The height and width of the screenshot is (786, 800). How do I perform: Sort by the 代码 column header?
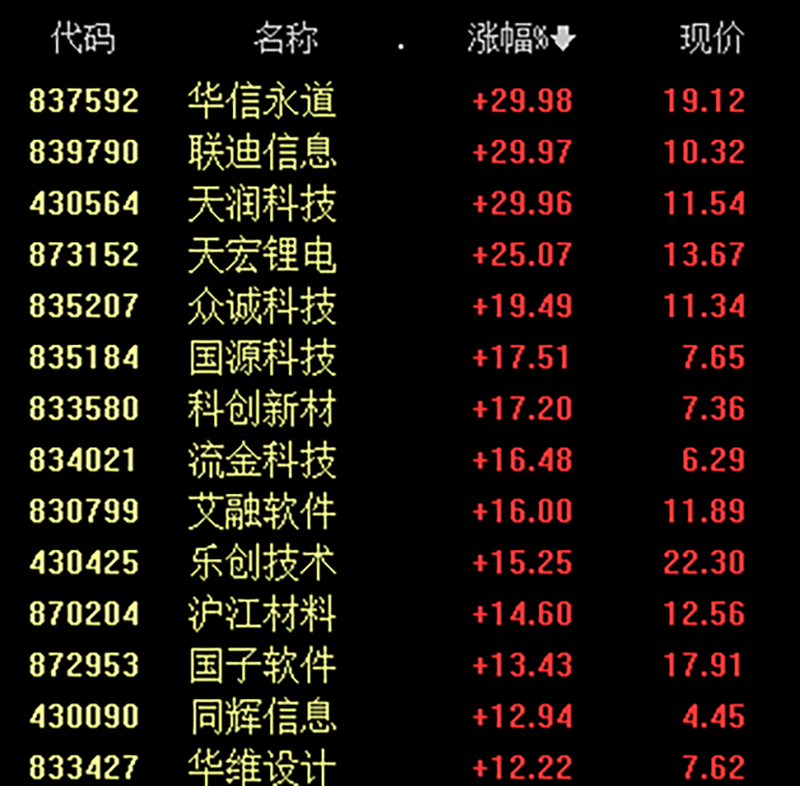coord(83,38)
